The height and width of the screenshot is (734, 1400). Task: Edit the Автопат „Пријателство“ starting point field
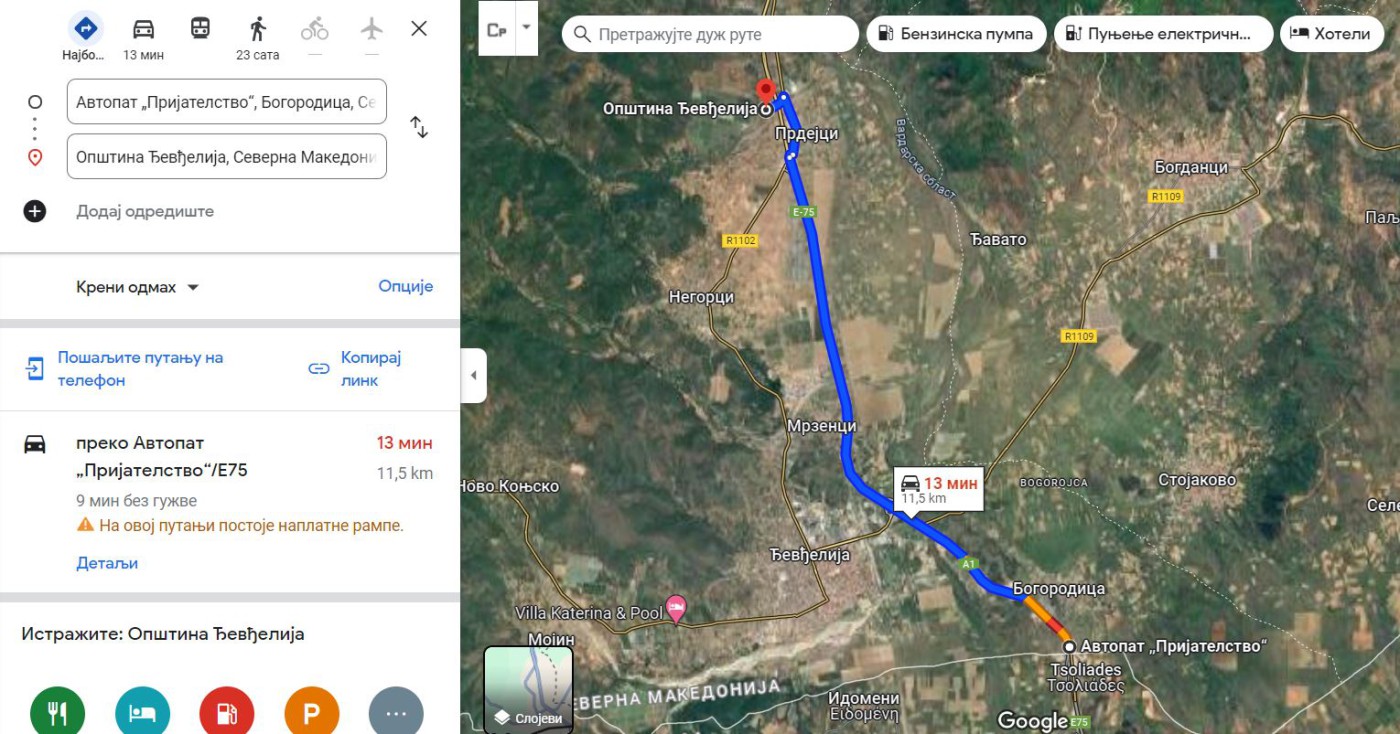[227, 102]
